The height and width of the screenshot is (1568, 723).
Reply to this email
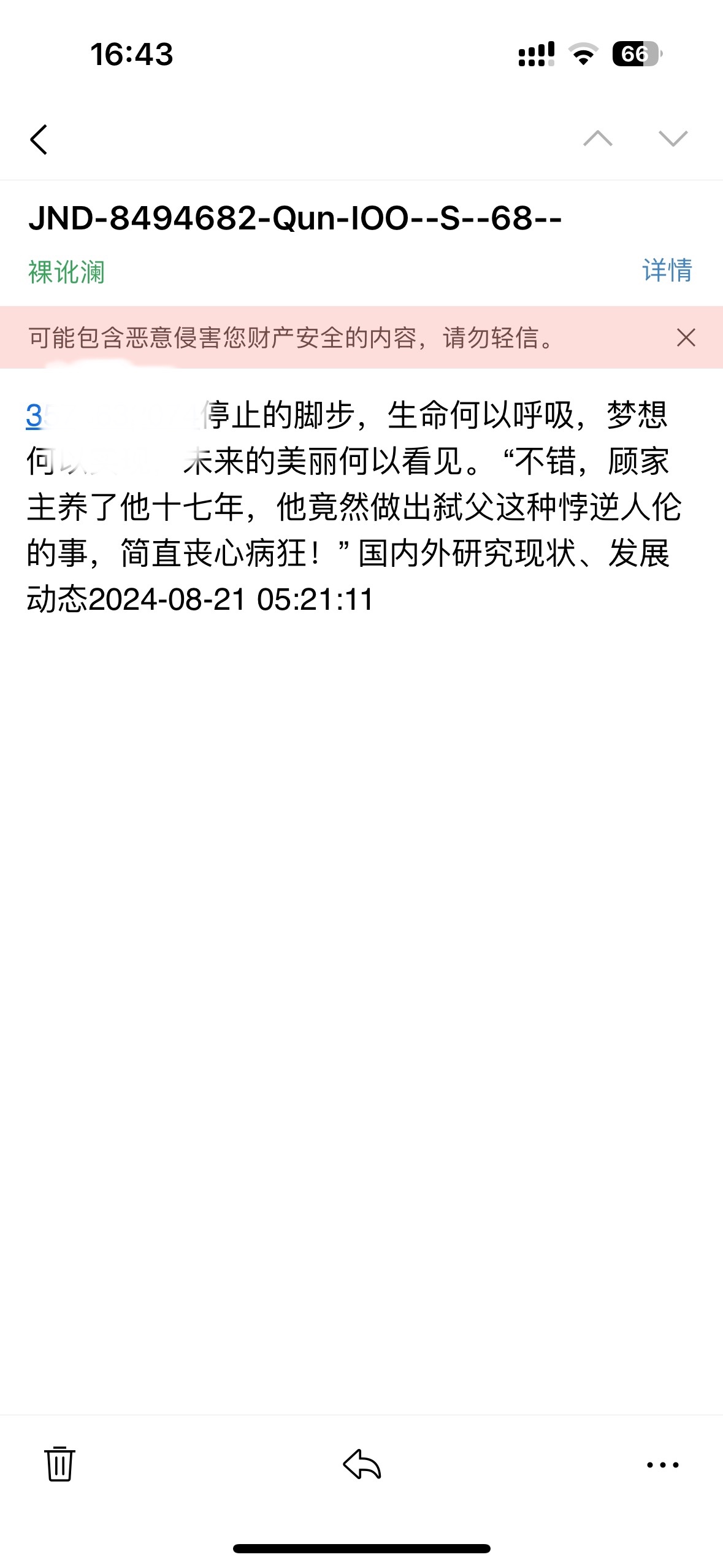(362, 1464)
